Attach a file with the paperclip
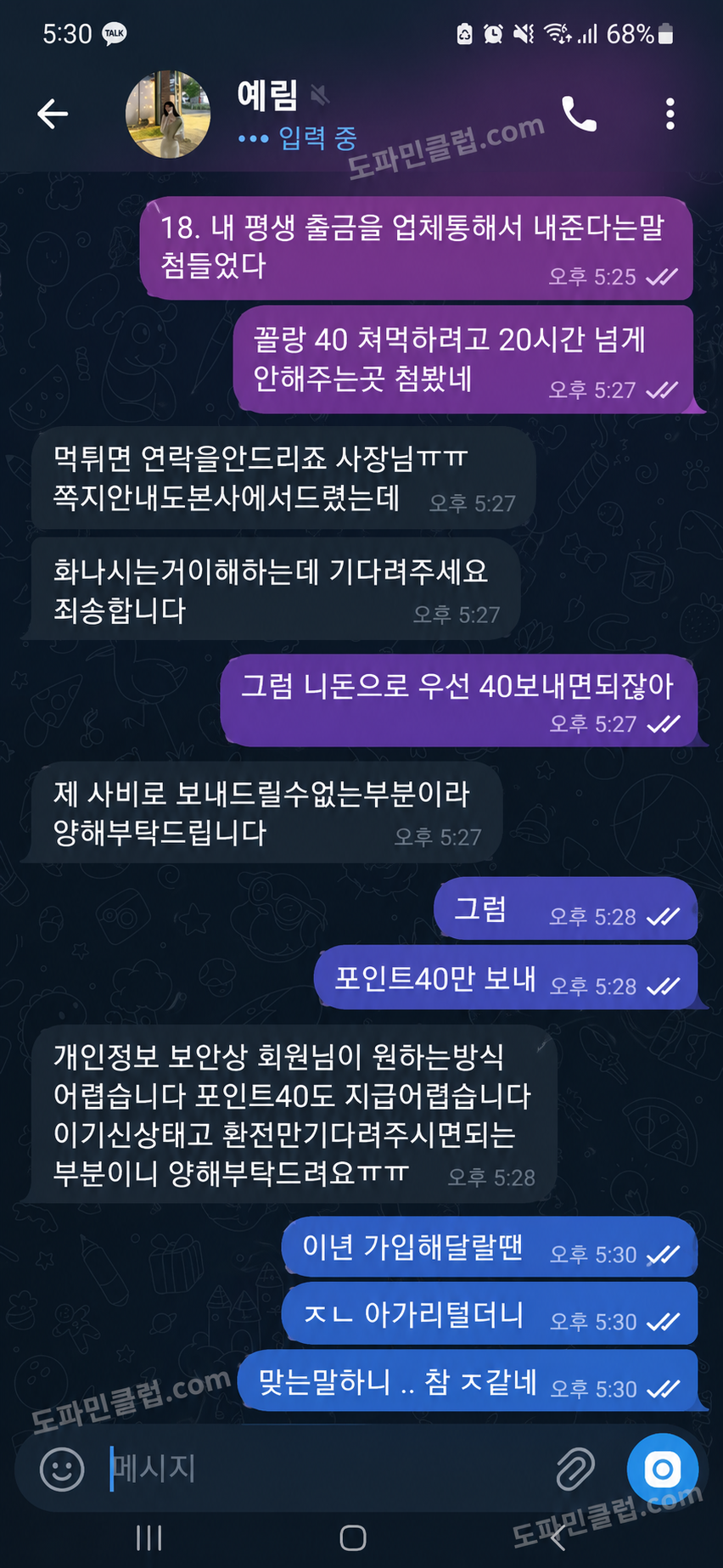 [x=574, y=1470]
